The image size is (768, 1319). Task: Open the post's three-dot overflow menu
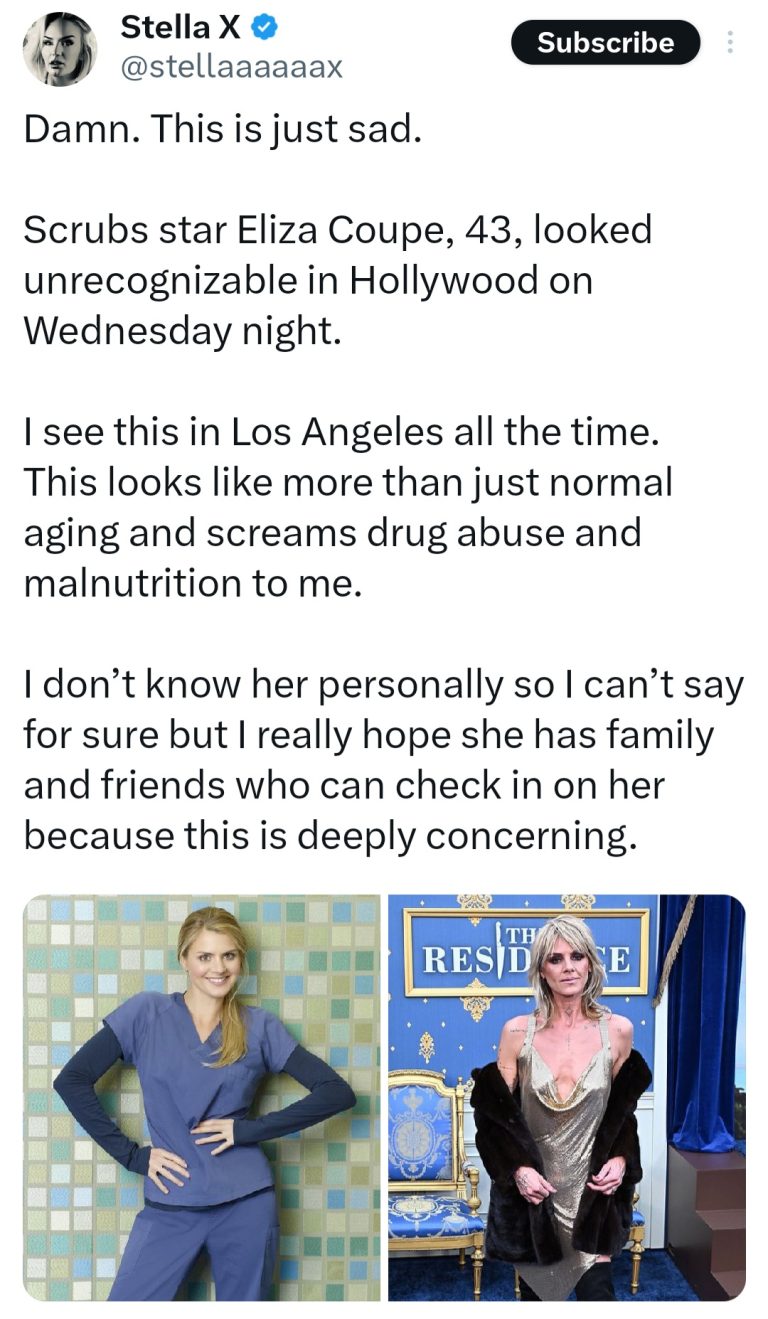tap(730, 43)
